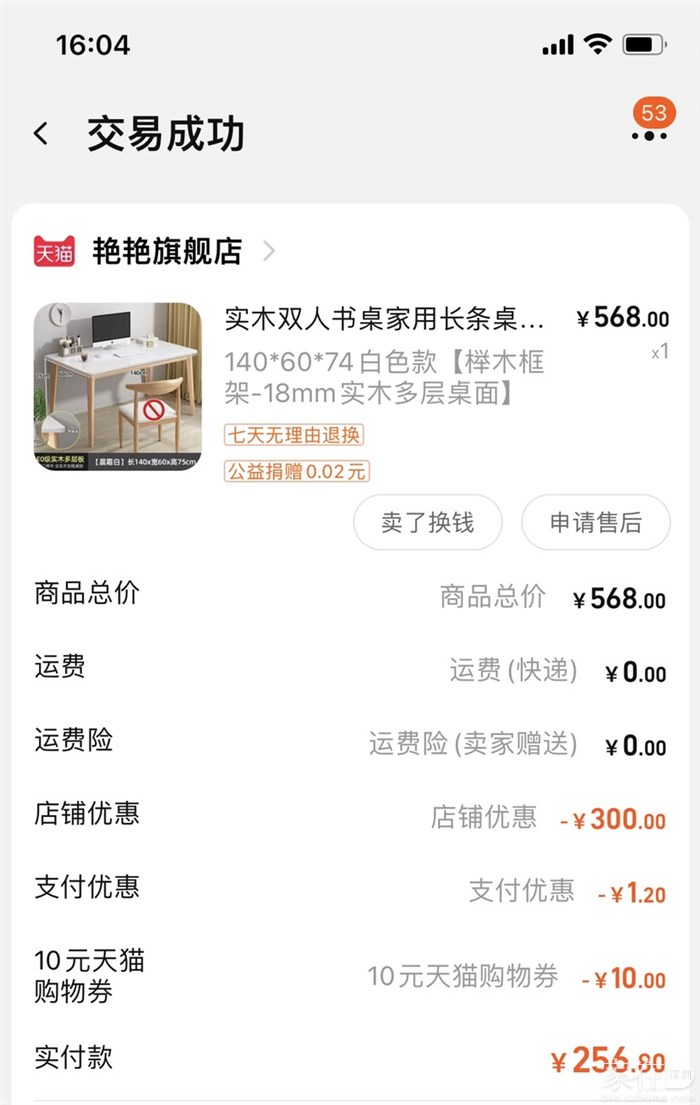700x1105 pixels.
Task: Tap the 卖了换钱 button
Action: 427,522
